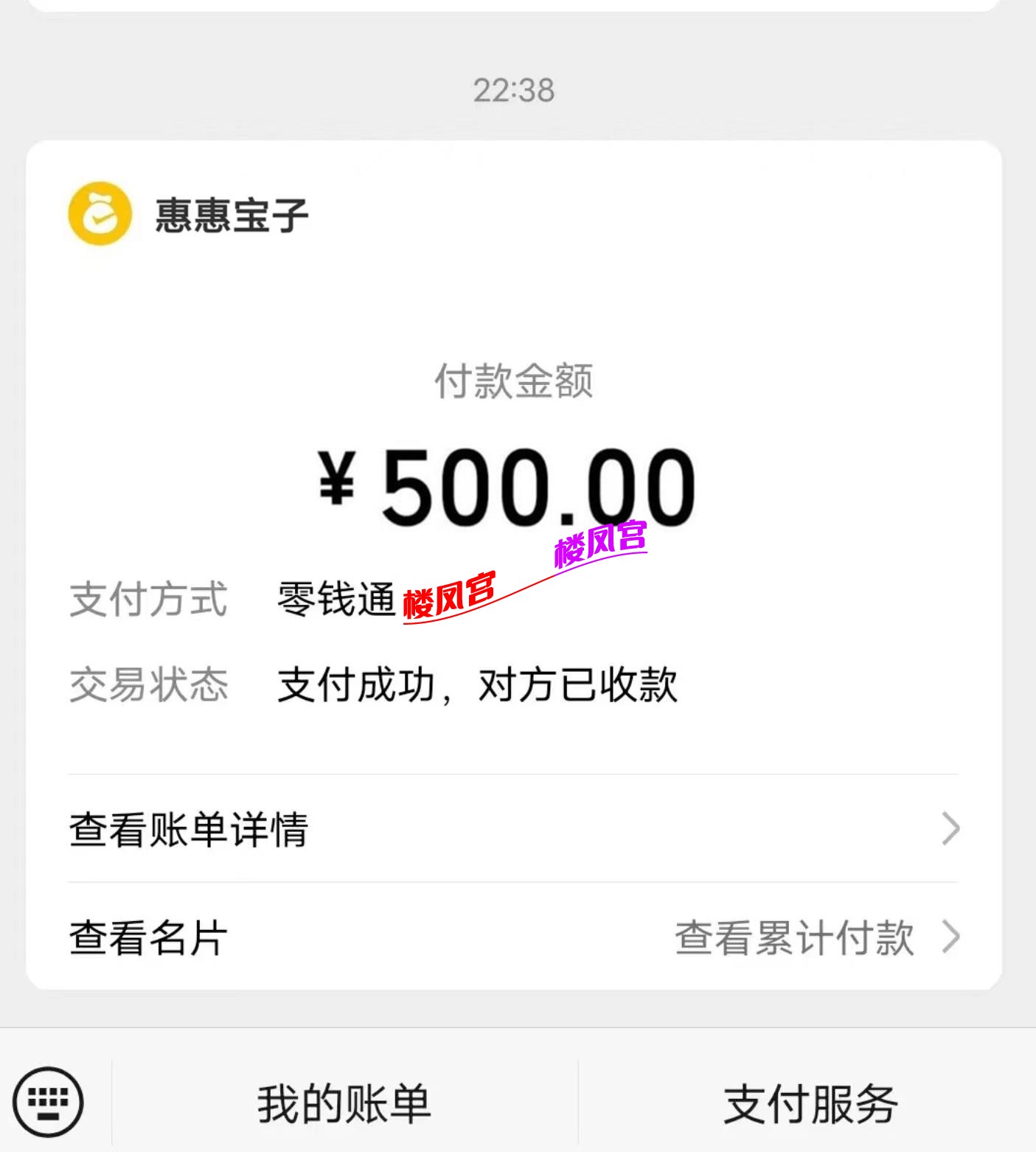1036x1152 pixels.
Task: Click the chevron next to bill details
Action: 950,830
